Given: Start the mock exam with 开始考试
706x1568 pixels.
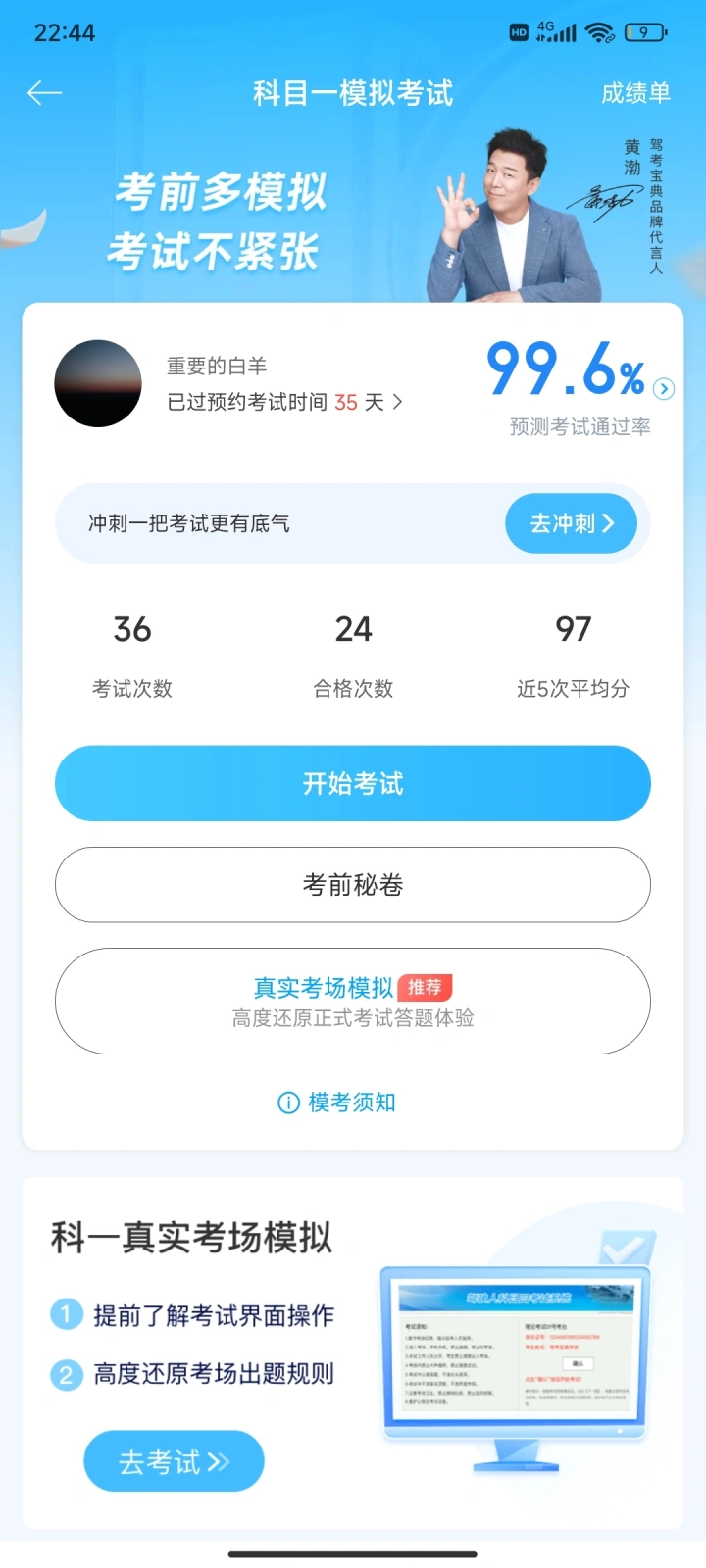Looking at the screenshot, I should pos(353,783).
